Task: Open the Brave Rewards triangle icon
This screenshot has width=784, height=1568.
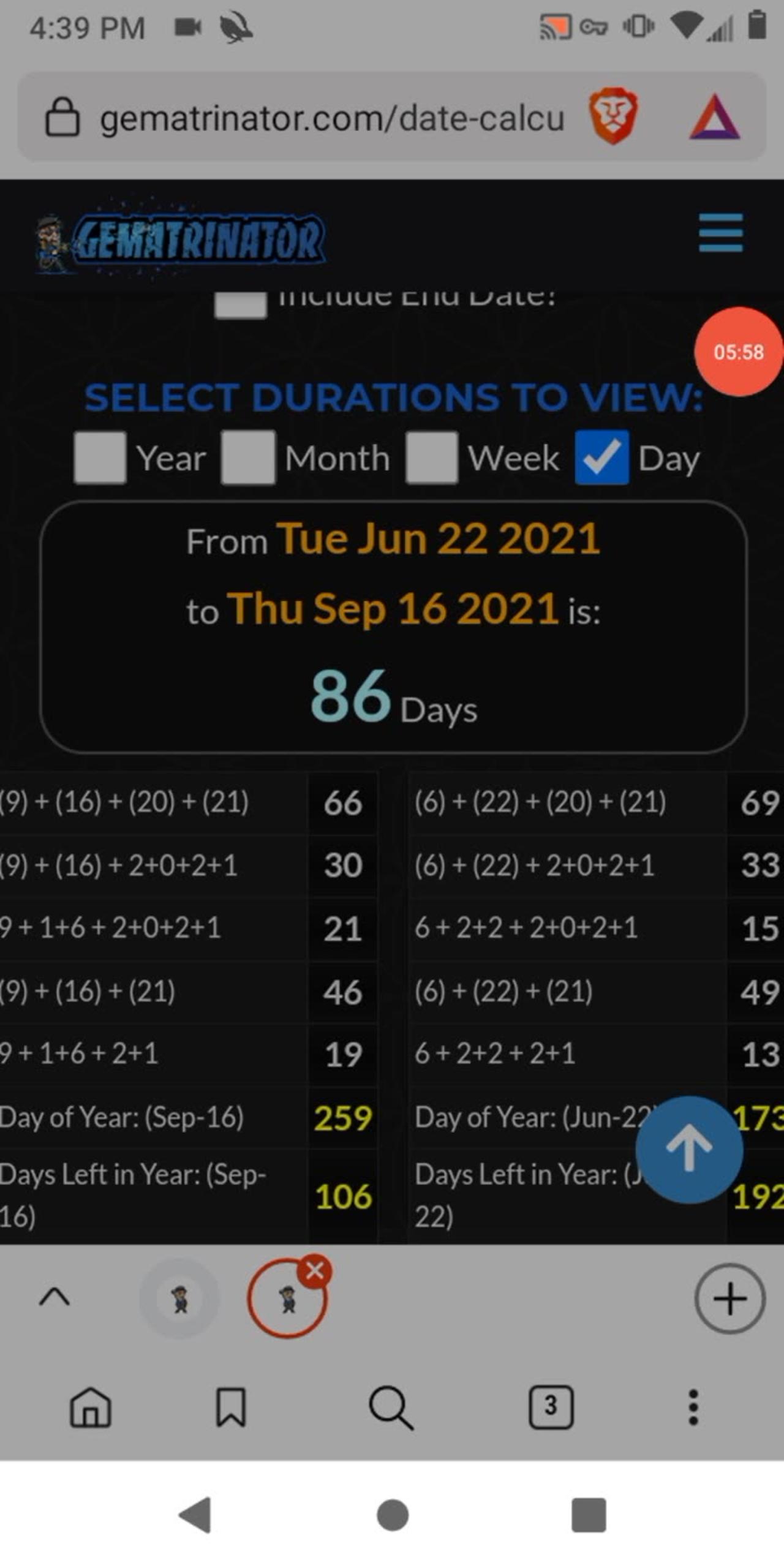Action: [x=714, y=116]
